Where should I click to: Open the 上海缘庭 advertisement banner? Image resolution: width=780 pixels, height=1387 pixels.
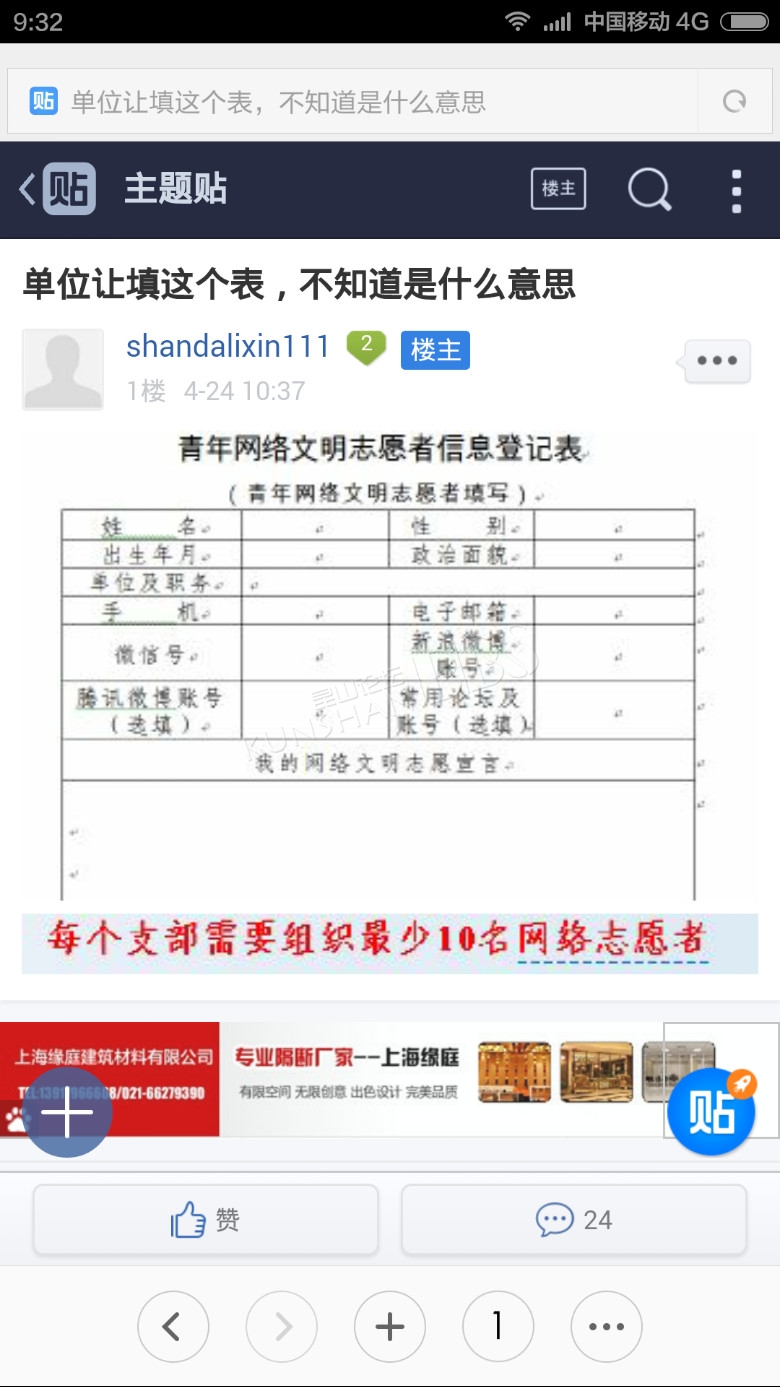[x=400, y=1078]
